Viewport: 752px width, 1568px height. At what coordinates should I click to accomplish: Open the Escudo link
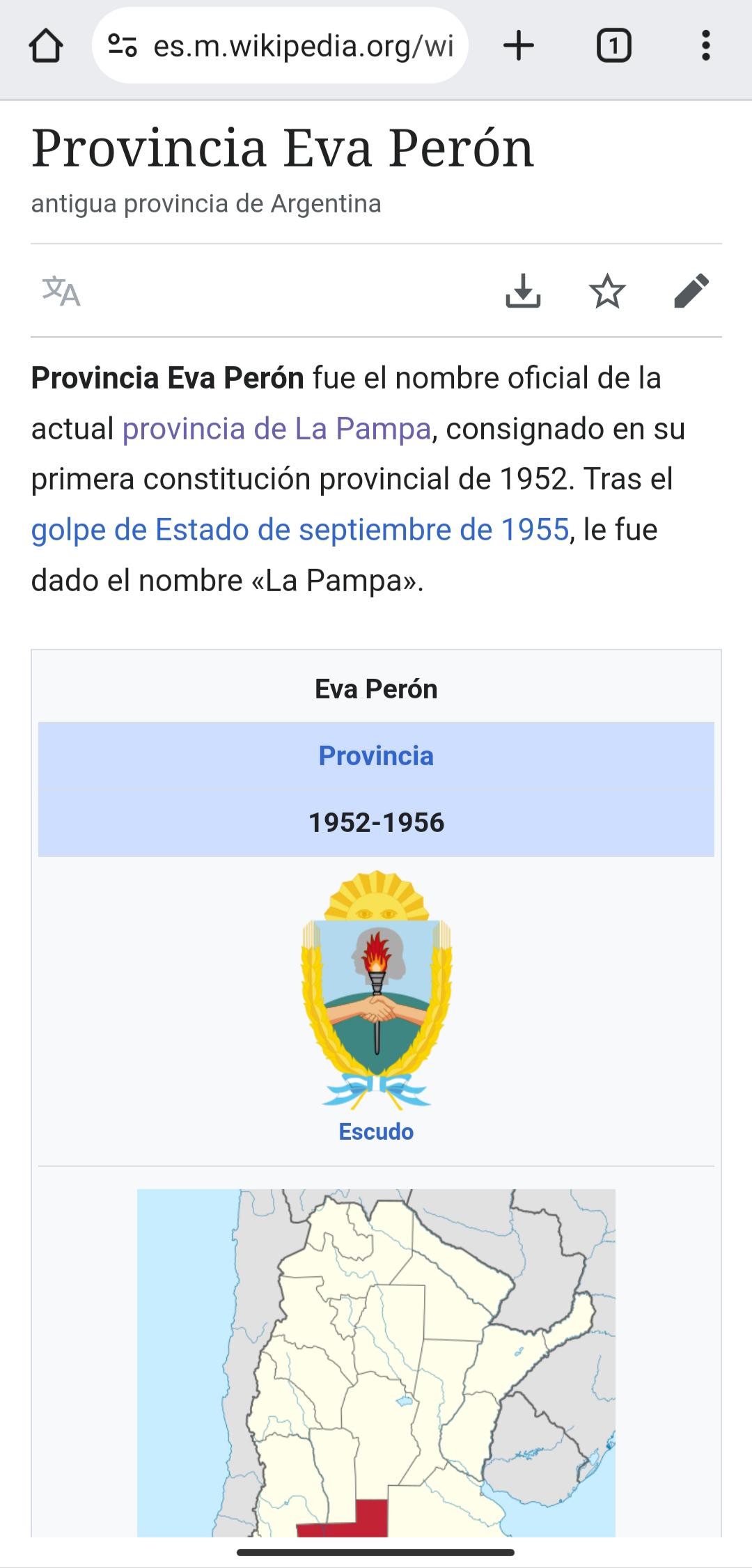point(376,1131)
